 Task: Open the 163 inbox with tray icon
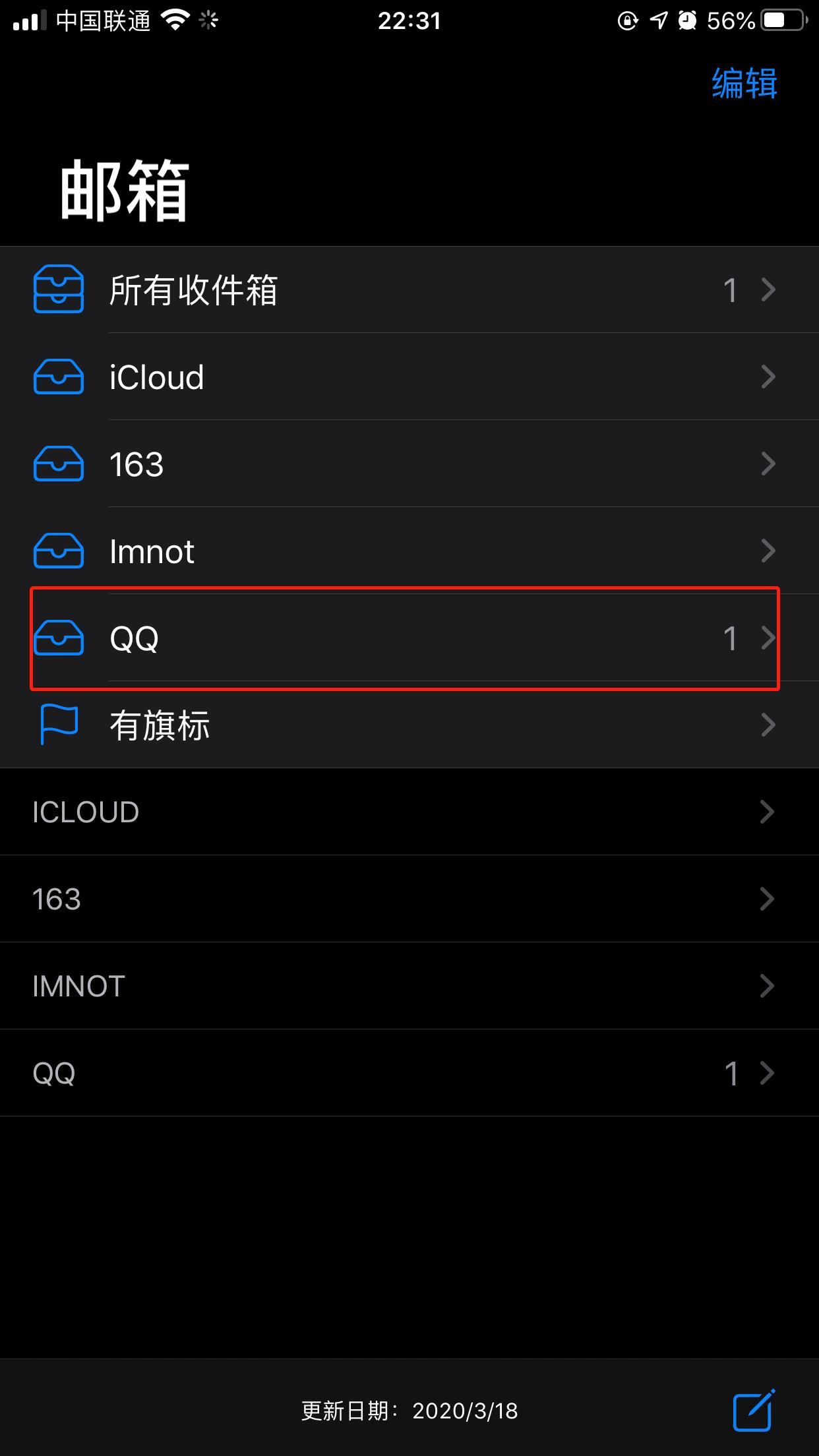409,464
